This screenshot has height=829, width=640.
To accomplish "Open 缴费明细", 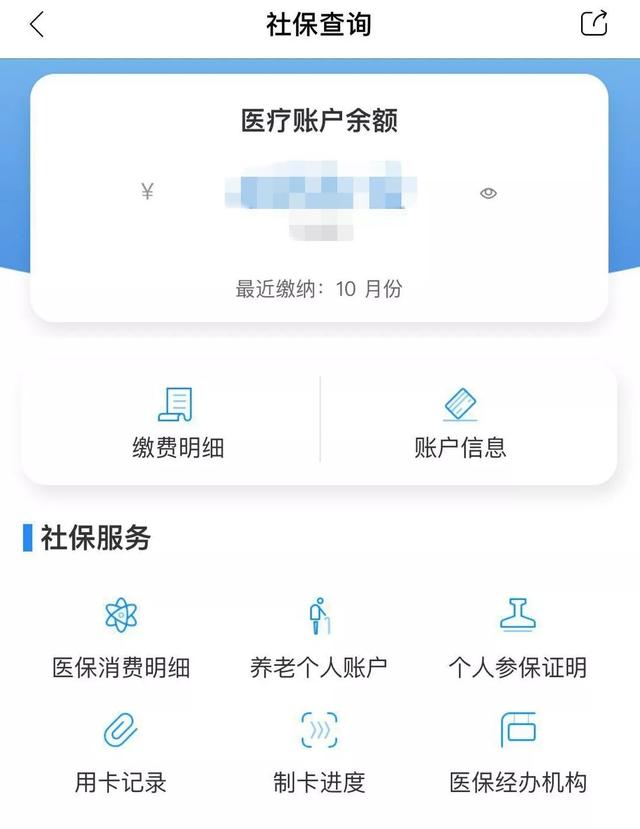I will coord(177,424).
